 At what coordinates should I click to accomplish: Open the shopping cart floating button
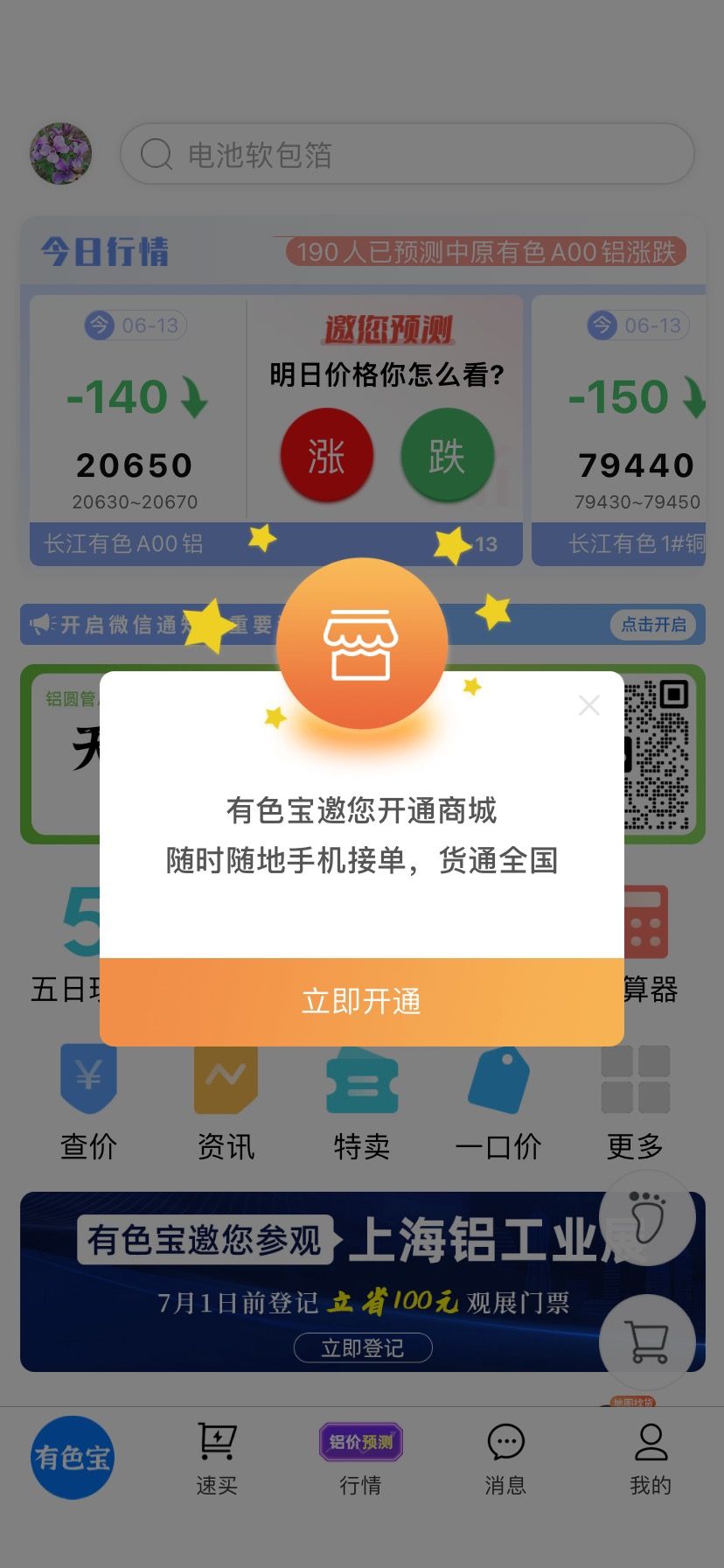[x=648, y=1341]
